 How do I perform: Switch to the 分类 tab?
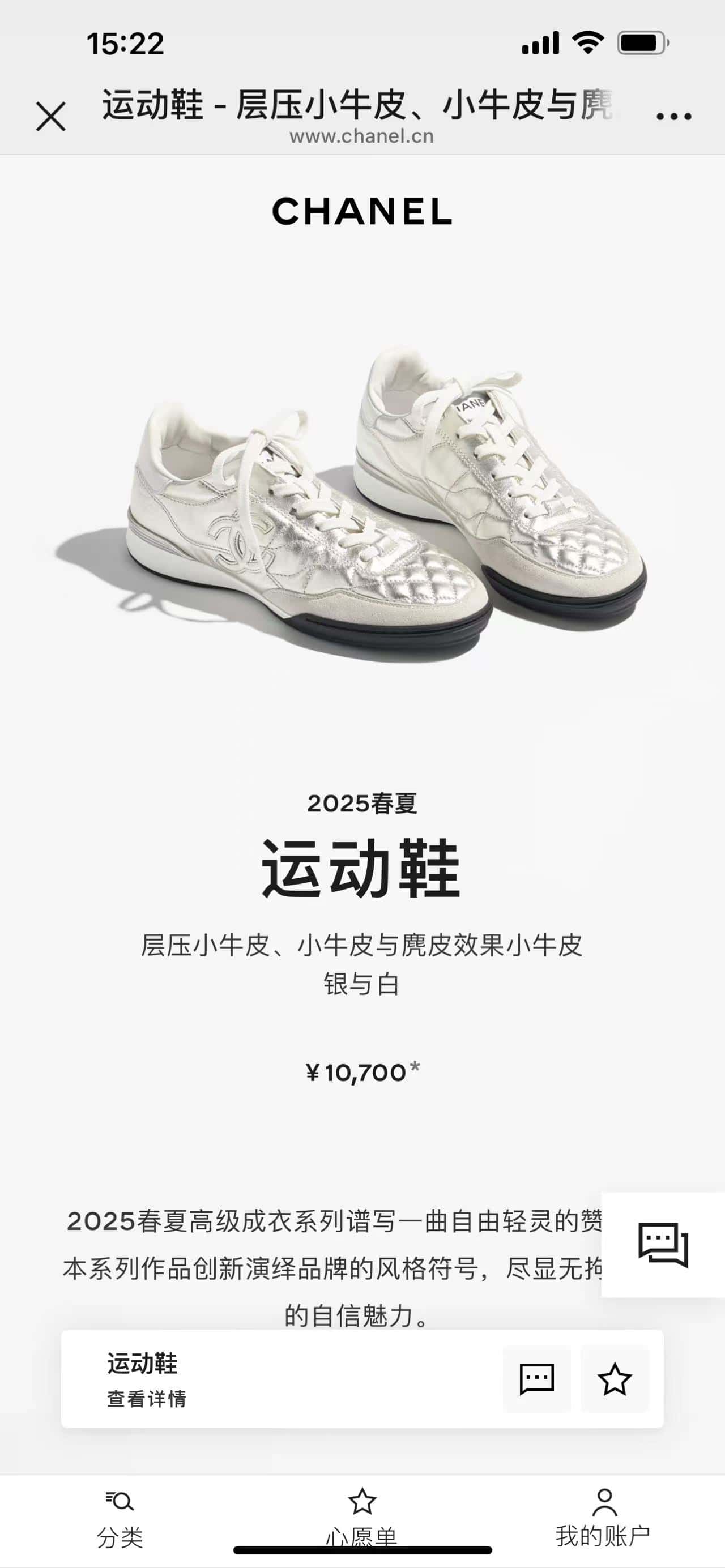click(120, 1519)
